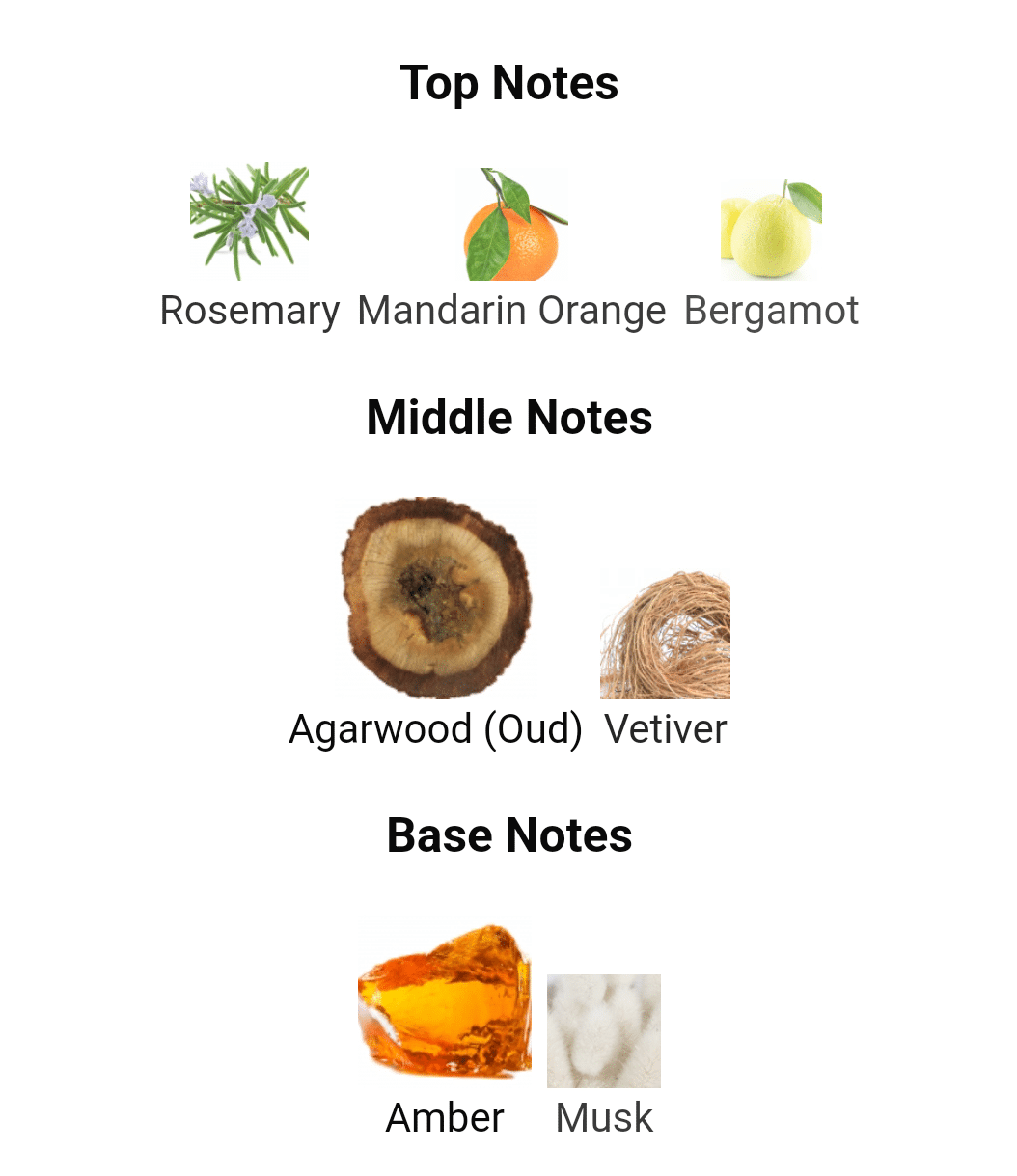The image size is (1017, 1176).
Task: Select the Mandarin Orange note
Action: (x=511, y=248)
